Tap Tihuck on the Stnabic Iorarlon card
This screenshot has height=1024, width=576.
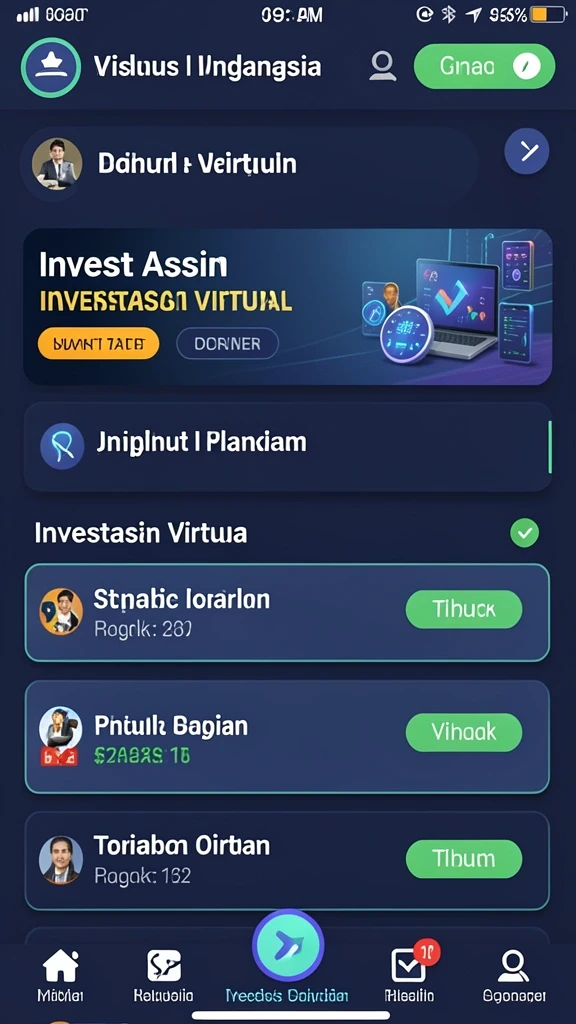[464, 609]
